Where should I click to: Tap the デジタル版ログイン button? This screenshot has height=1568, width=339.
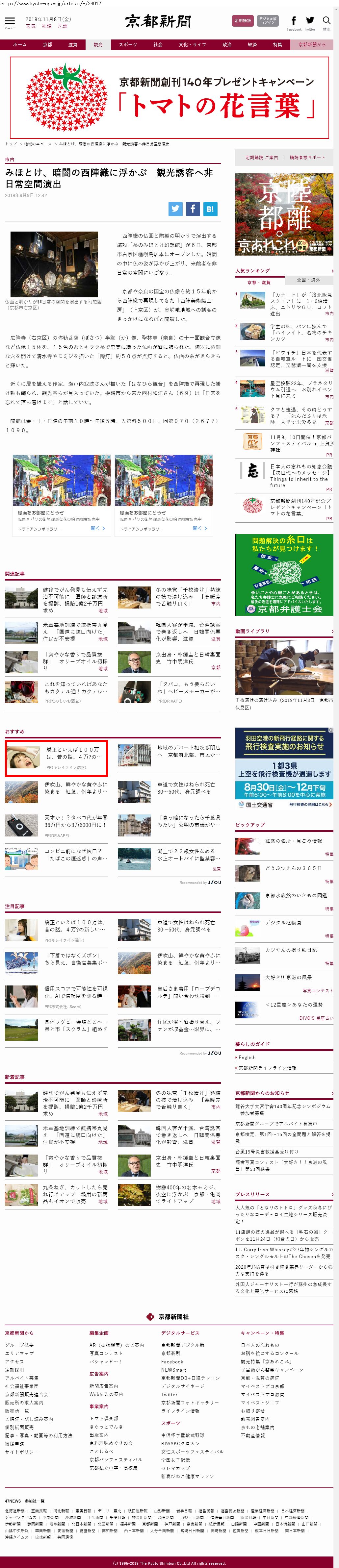[268, 21]
